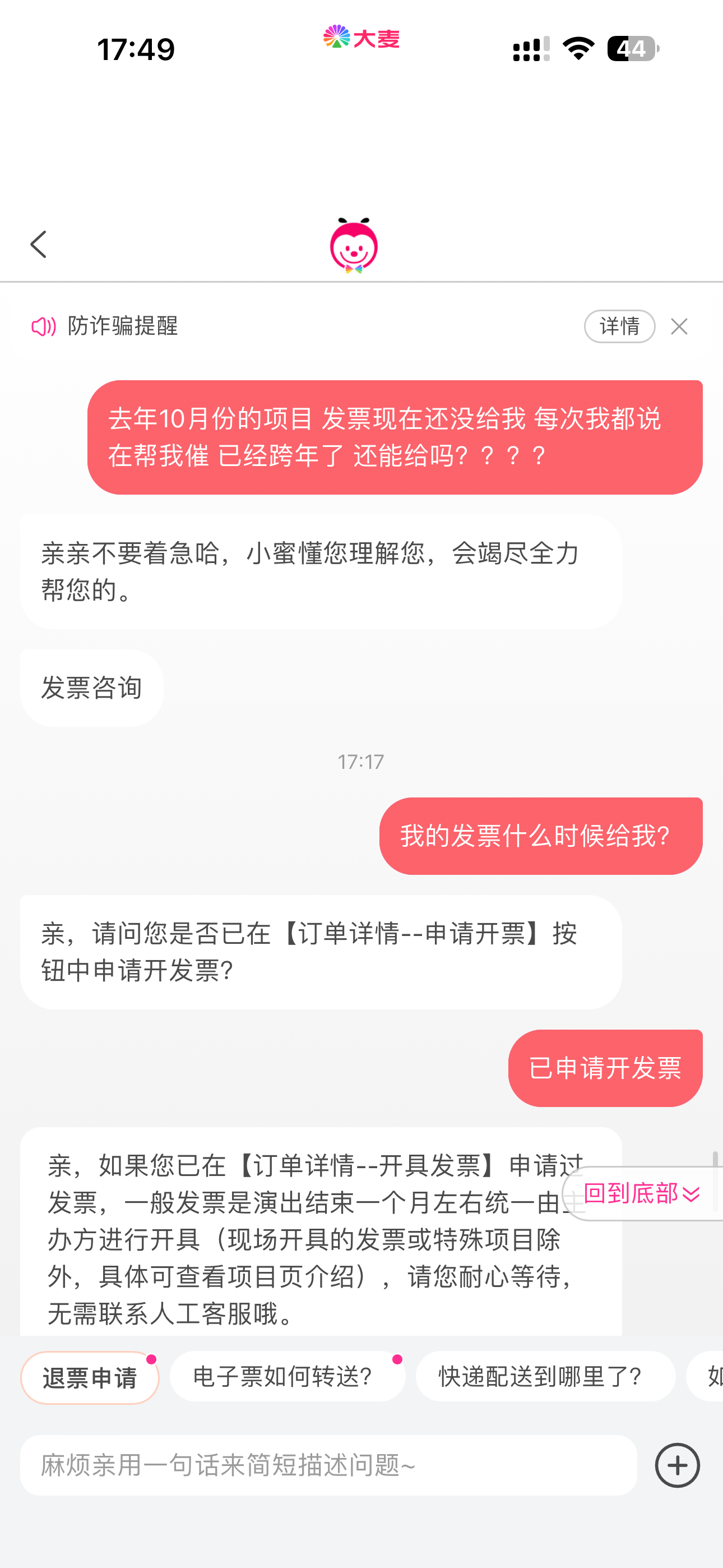
Task: Go back from the customer service chat
Action: [39, 245]
